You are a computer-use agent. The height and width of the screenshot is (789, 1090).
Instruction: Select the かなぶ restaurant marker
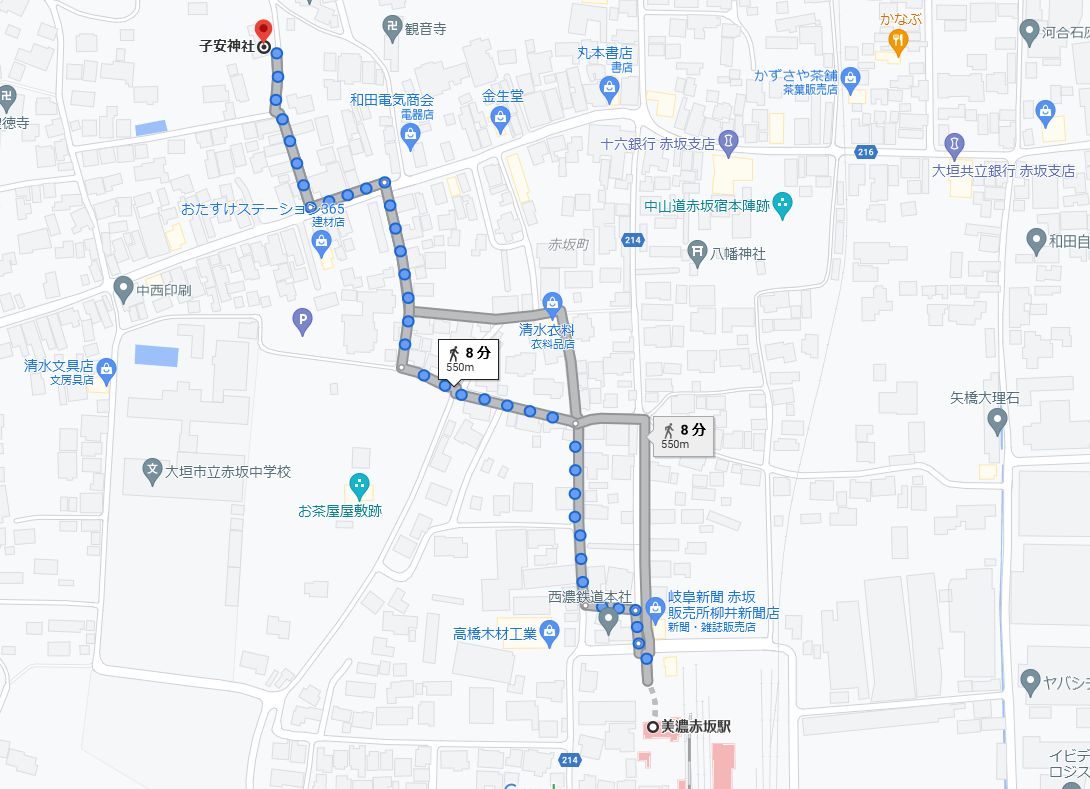897,41
